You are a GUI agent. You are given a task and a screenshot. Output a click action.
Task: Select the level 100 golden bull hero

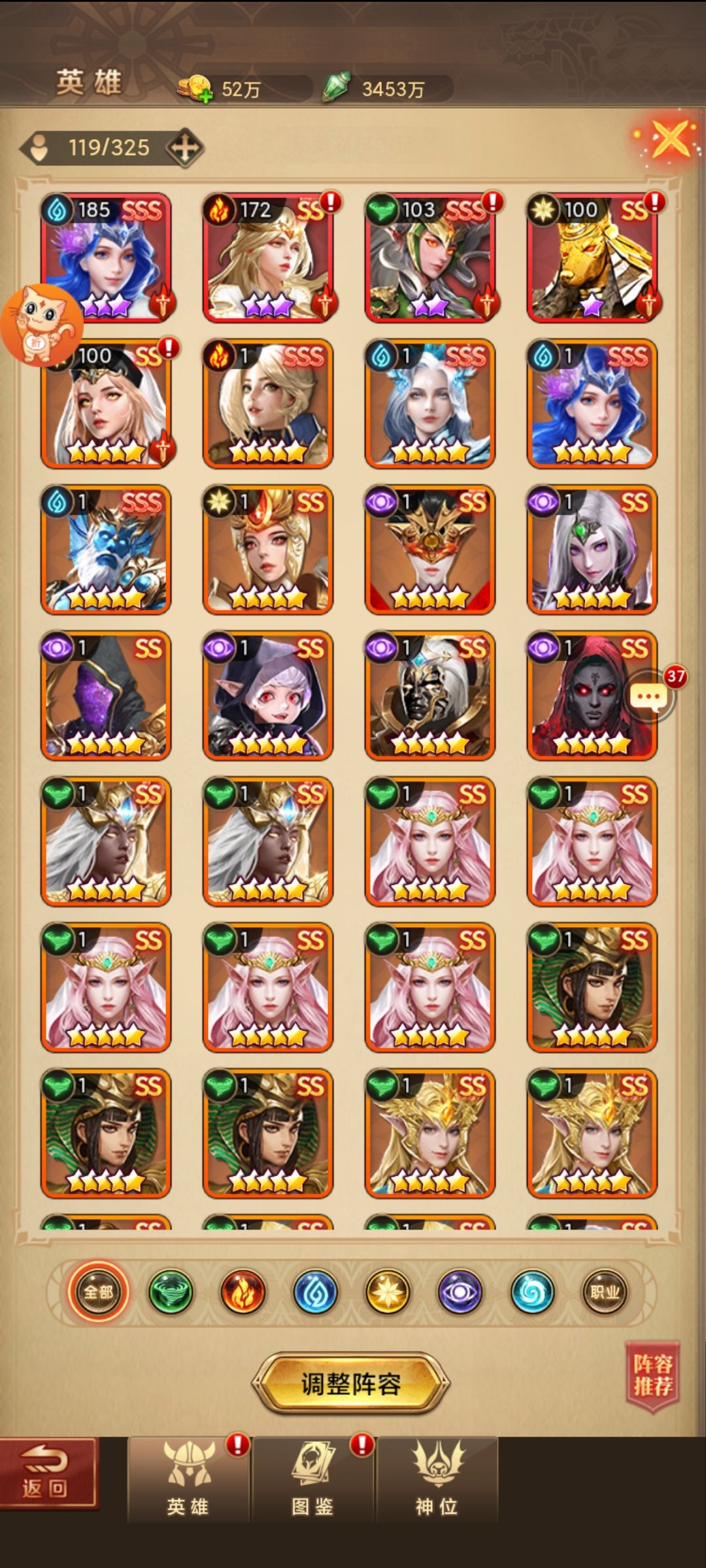(592, 257)
